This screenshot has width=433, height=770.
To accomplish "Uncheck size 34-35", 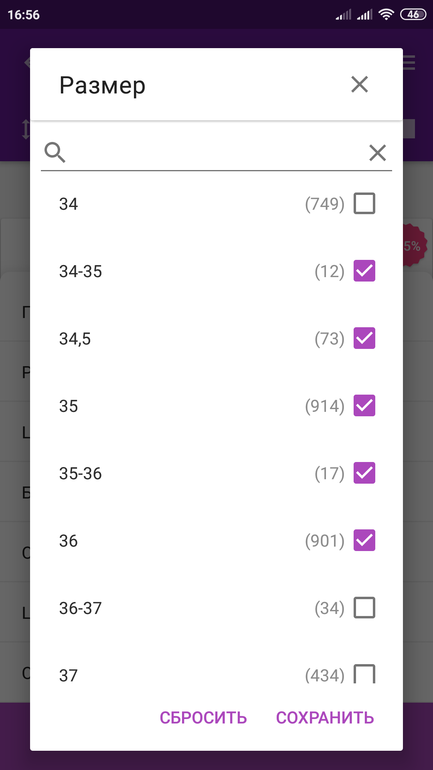I will tap(364, 271).
